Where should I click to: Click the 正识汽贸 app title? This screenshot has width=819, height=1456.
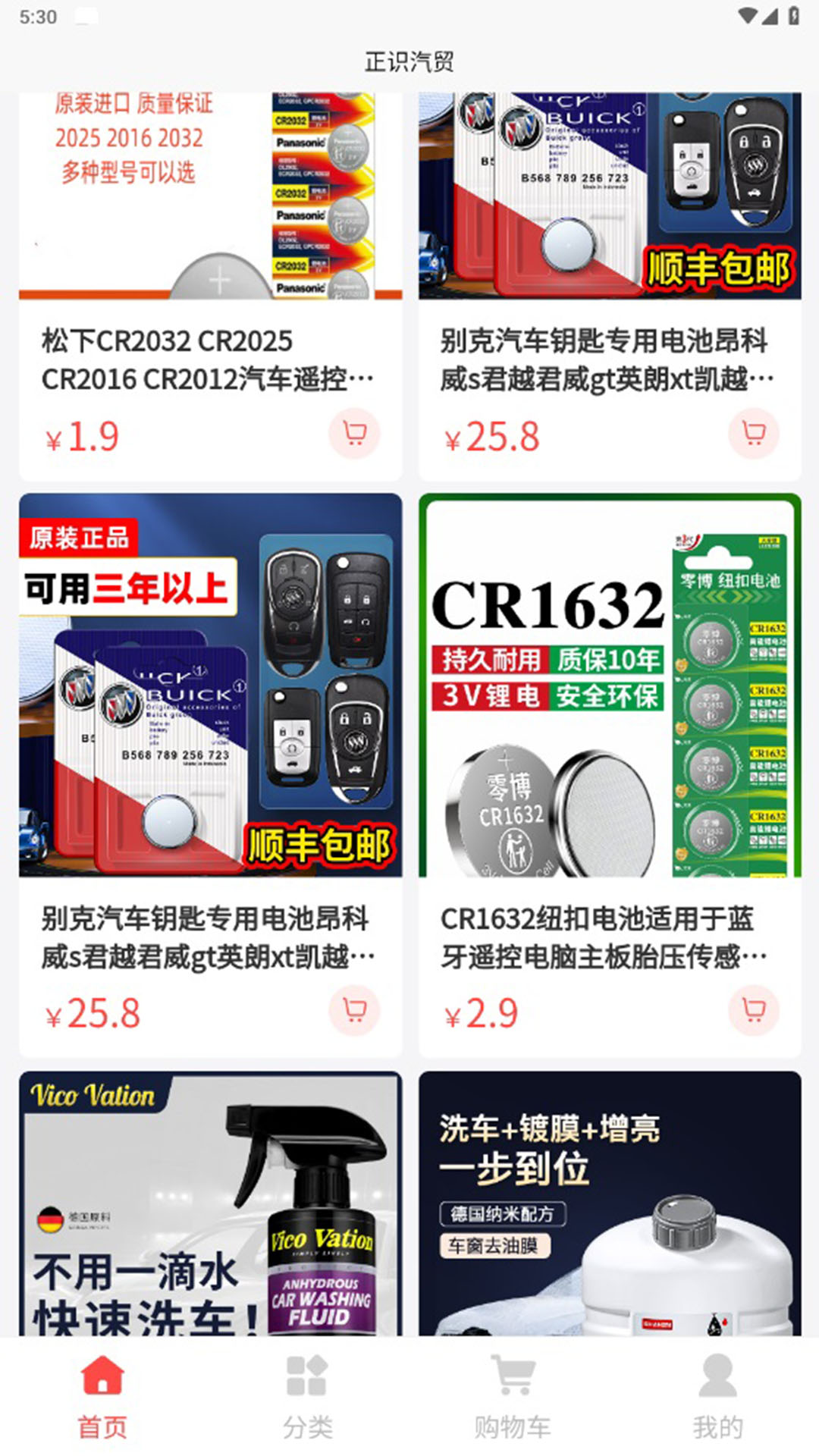pos(409,60)
